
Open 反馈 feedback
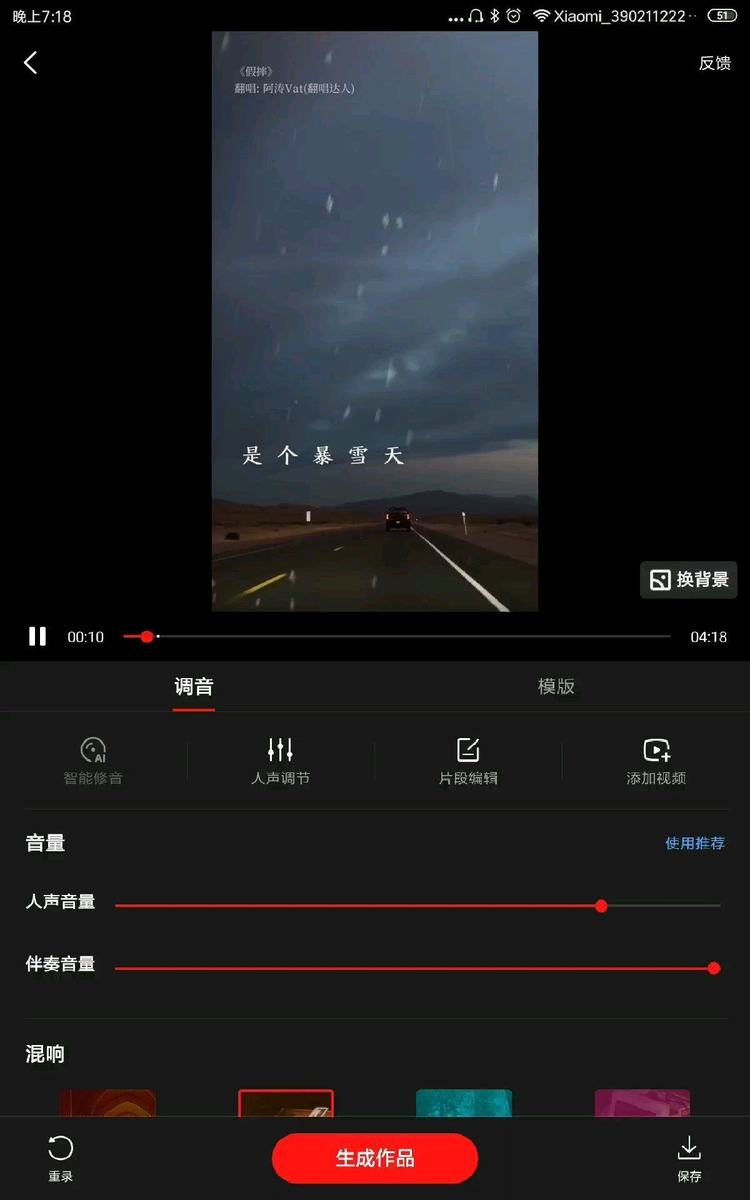(x=715, y=62)
